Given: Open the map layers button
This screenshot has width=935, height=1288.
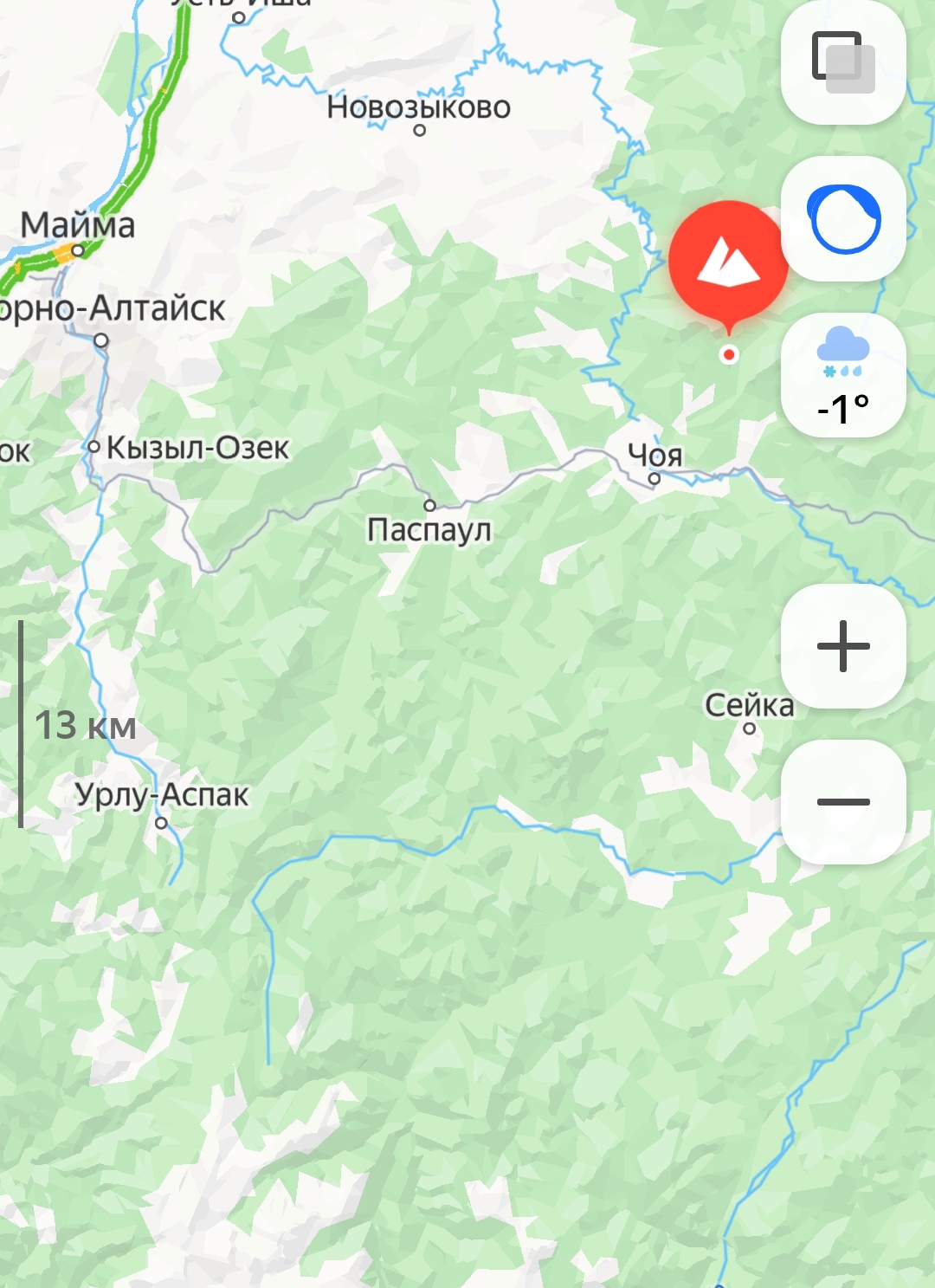Looking at the screenshot, I should click(x=843, y=61).
